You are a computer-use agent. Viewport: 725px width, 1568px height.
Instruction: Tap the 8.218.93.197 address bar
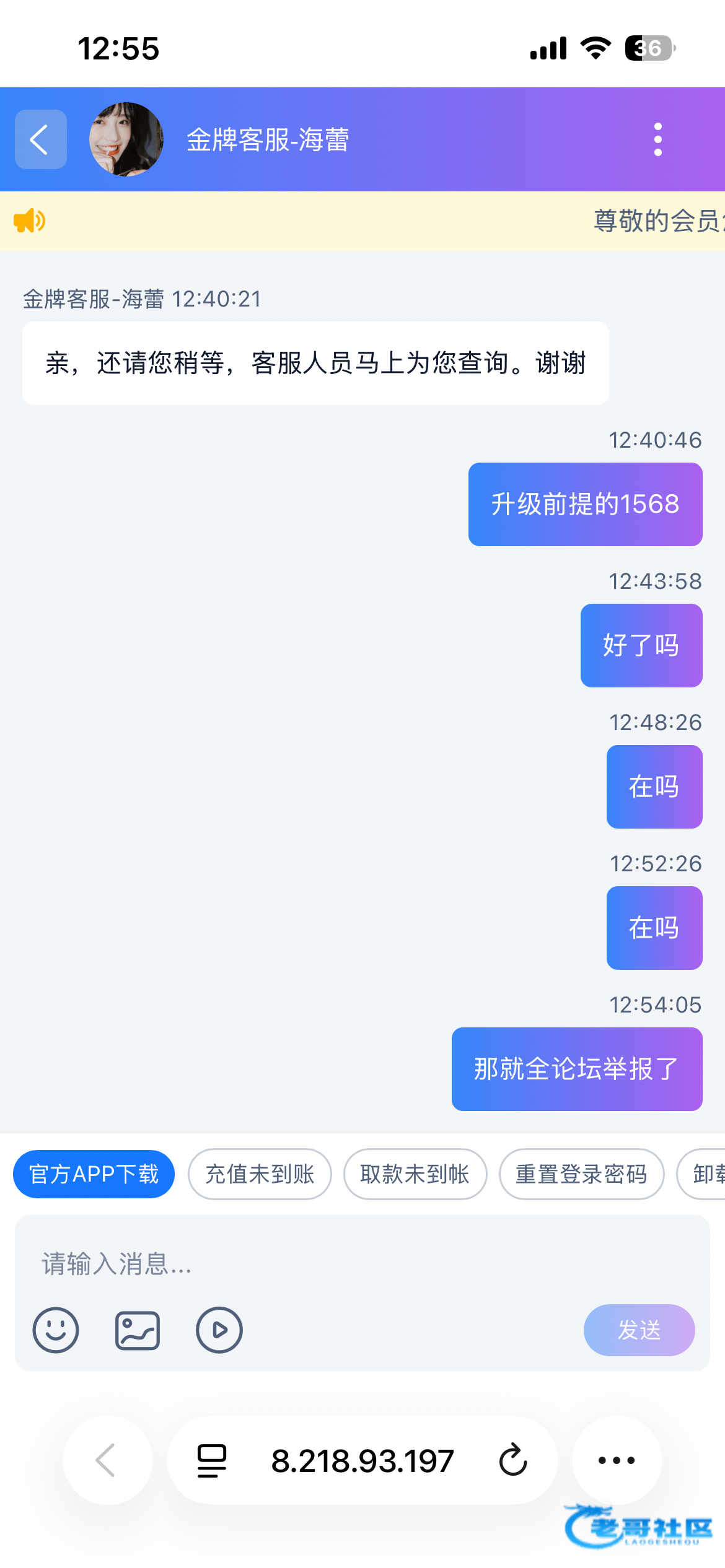(362, 1461)
